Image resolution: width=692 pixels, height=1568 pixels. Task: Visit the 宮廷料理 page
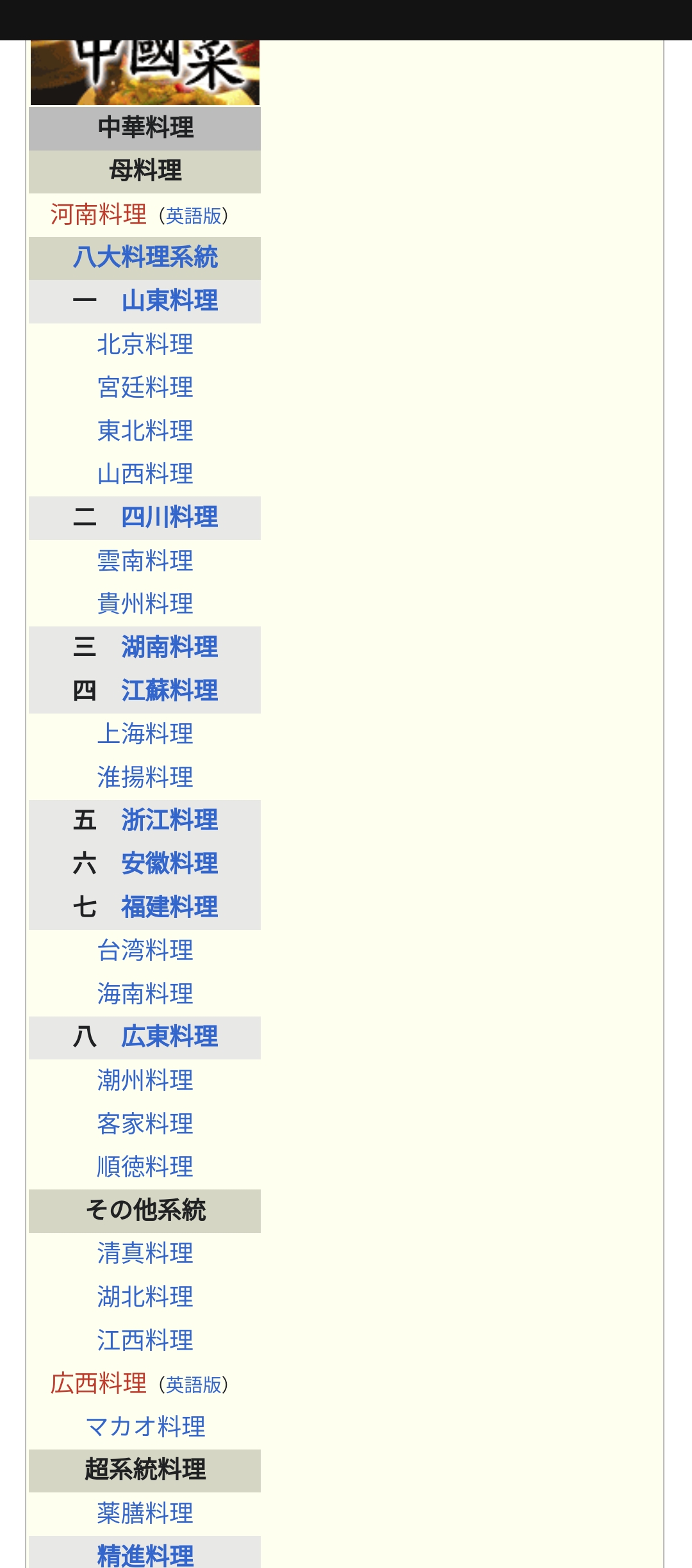145,388
